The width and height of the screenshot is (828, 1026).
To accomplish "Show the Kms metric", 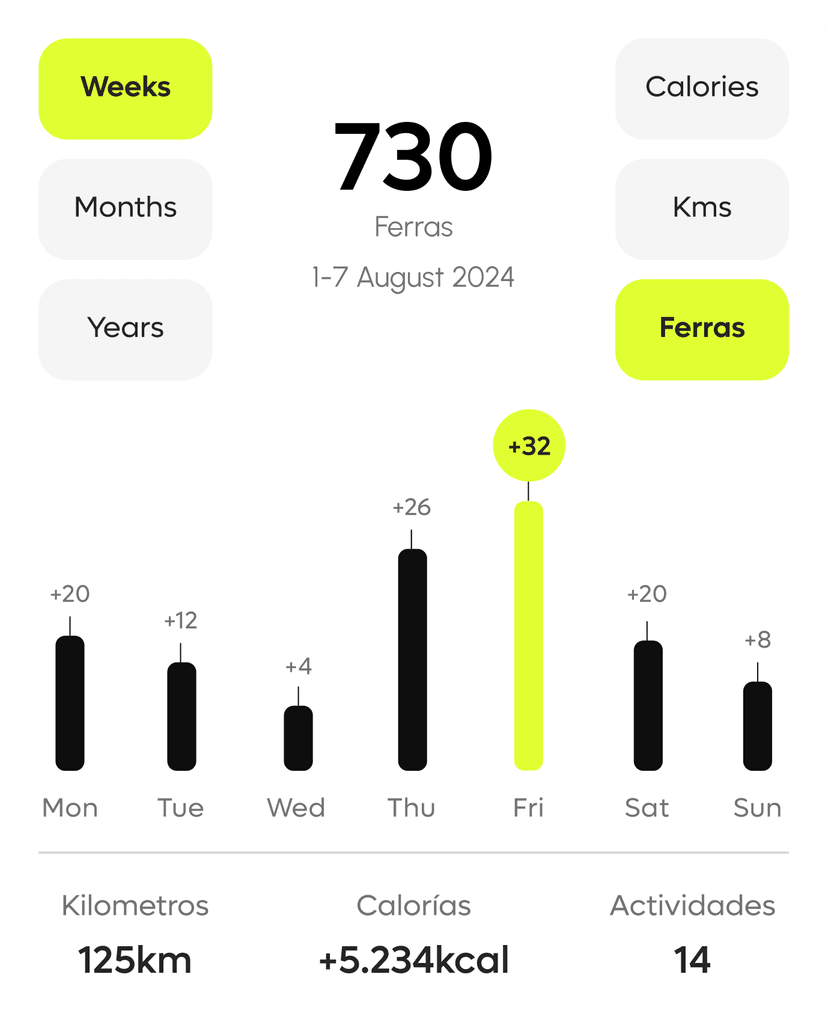I will pyautogui.click(x=702, y=208).
